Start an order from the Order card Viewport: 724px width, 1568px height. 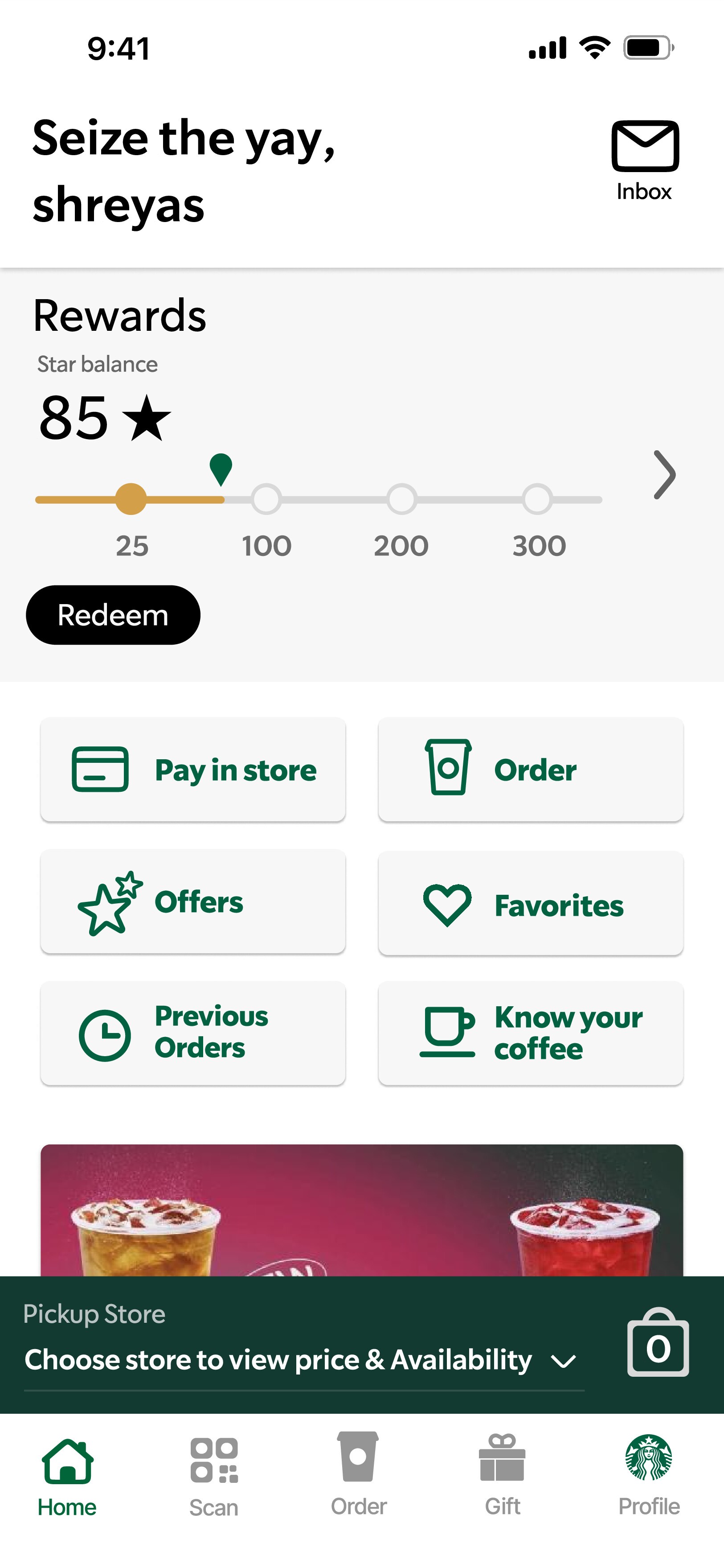530,770
